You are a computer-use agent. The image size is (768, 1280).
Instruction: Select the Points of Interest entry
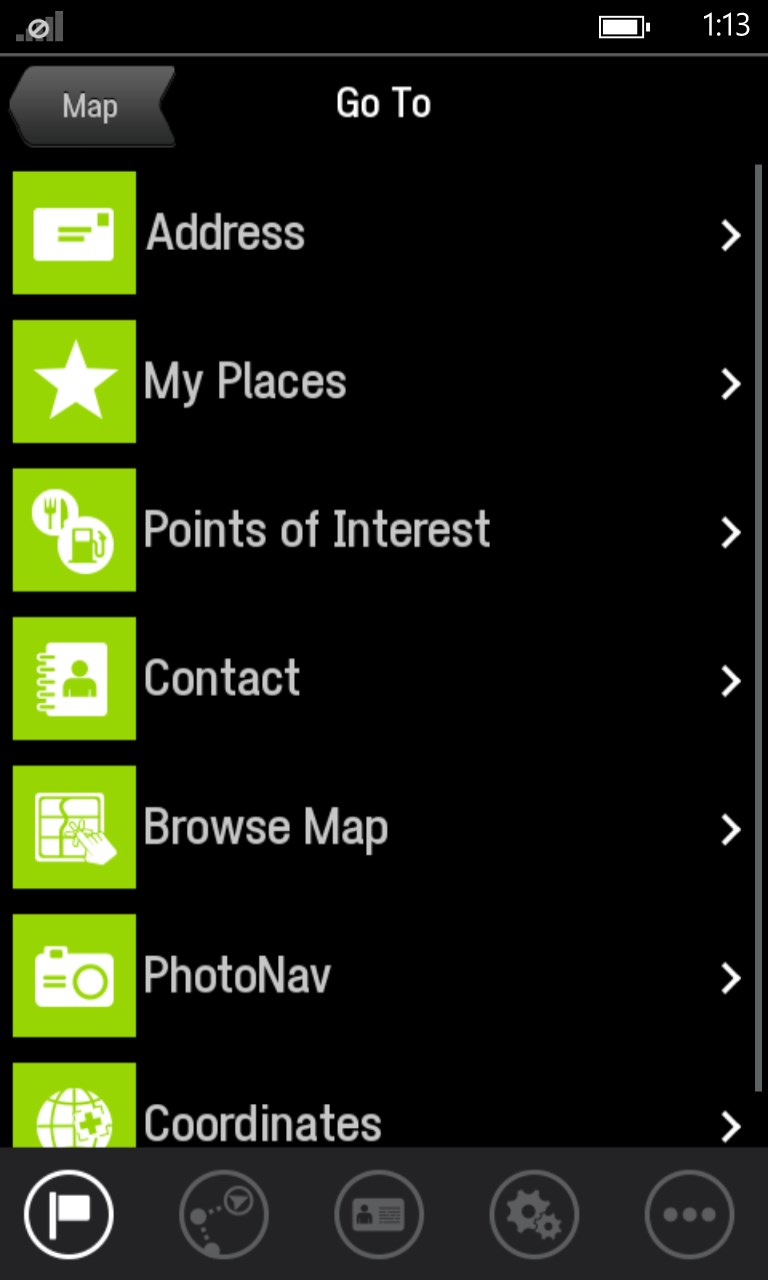[x=317, y=530]
